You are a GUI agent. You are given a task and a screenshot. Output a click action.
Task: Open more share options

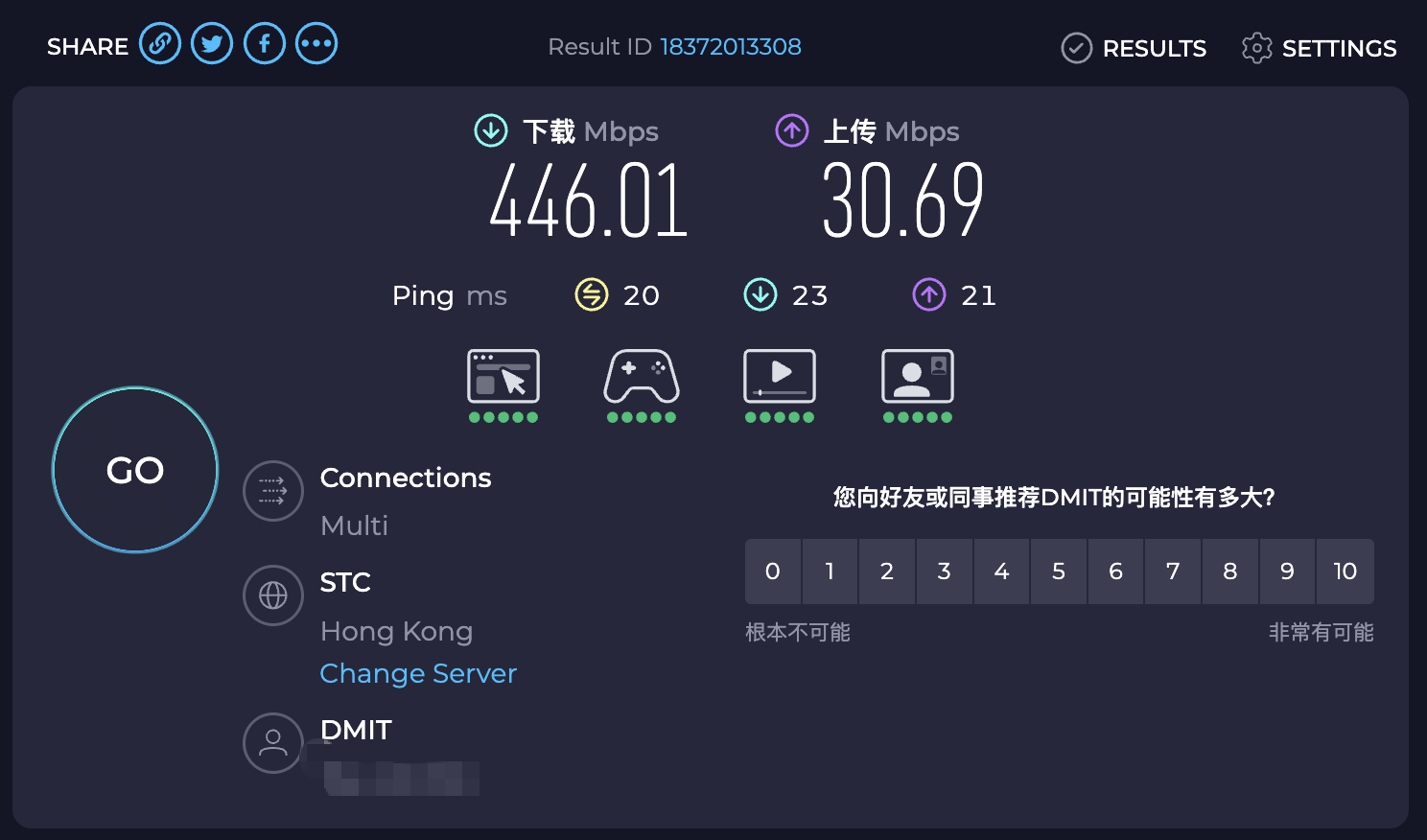pos(316,44)
